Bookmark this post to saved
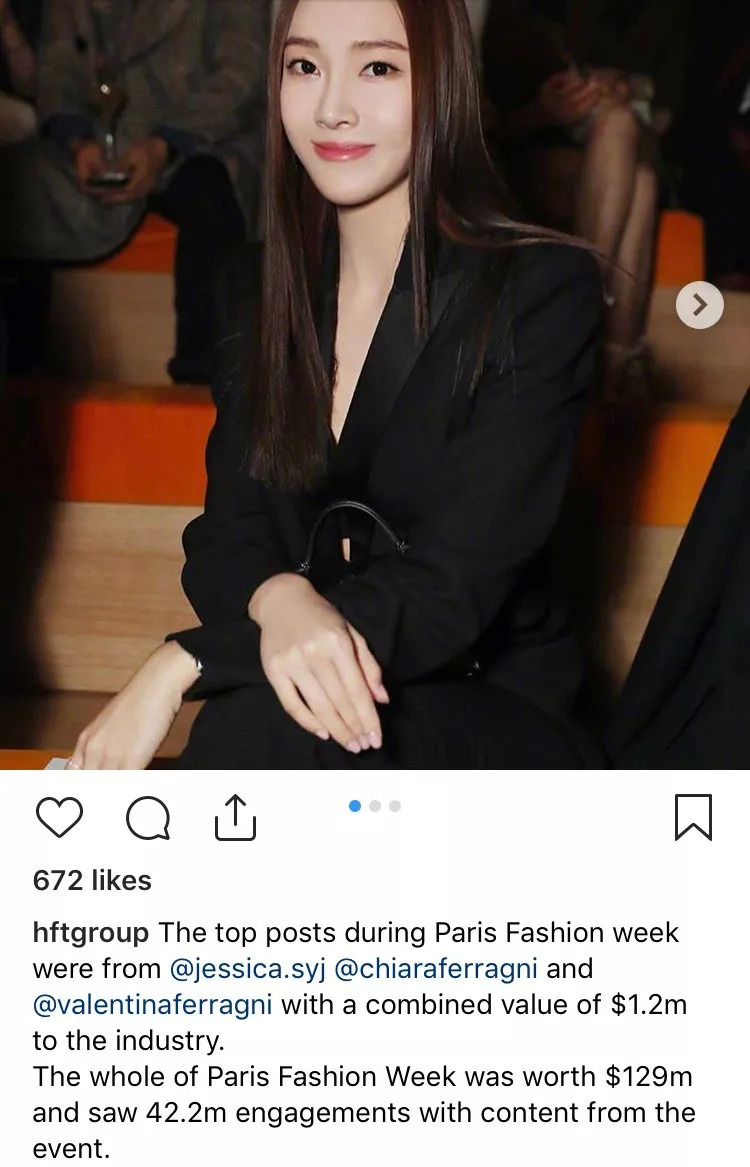The width and height of the screenshot is (750, 1167). pyautogui.click(x=693, y=817)
